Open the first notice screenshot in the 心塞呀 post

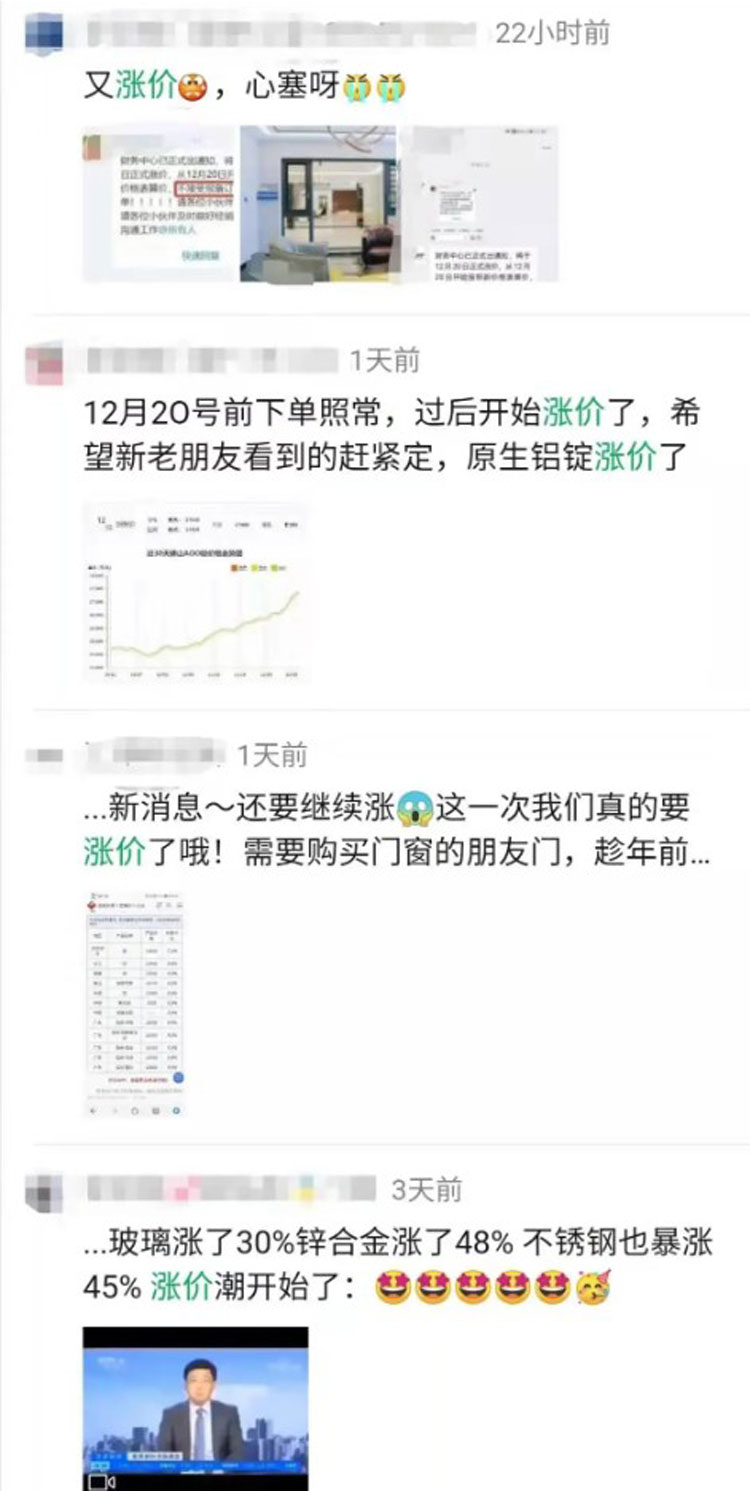[160, 204]
